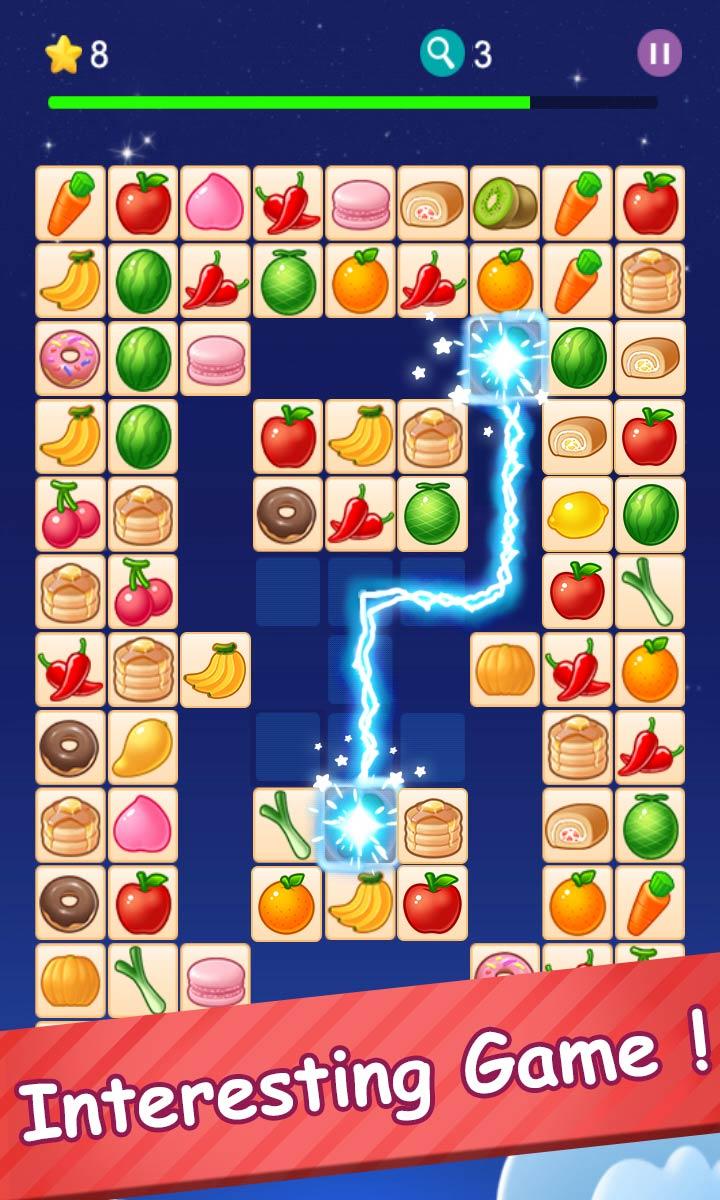
Task: Pause the game
Action: [x=659, y=53]
